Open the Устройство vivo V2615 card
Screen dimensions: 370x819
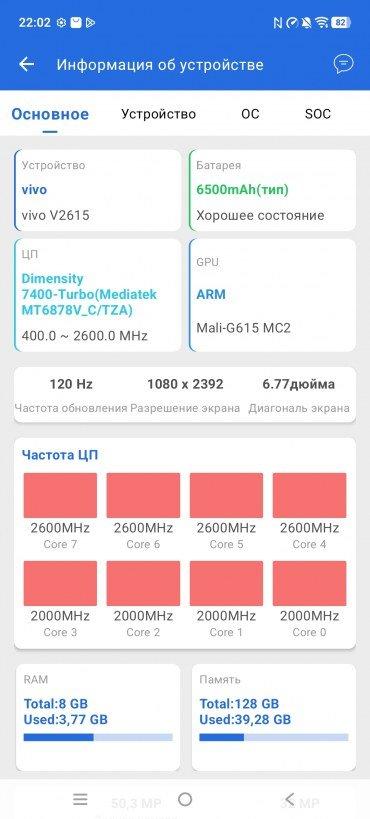(x=98, y=190)
